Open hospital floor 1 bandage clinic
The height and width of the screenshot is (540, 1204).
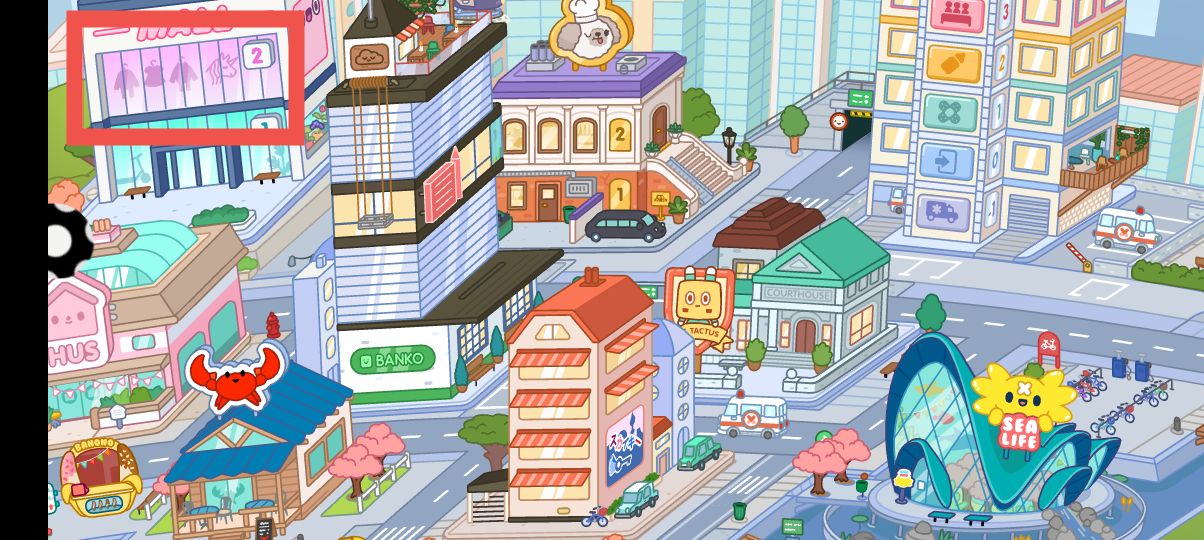(x=950, y=112)
